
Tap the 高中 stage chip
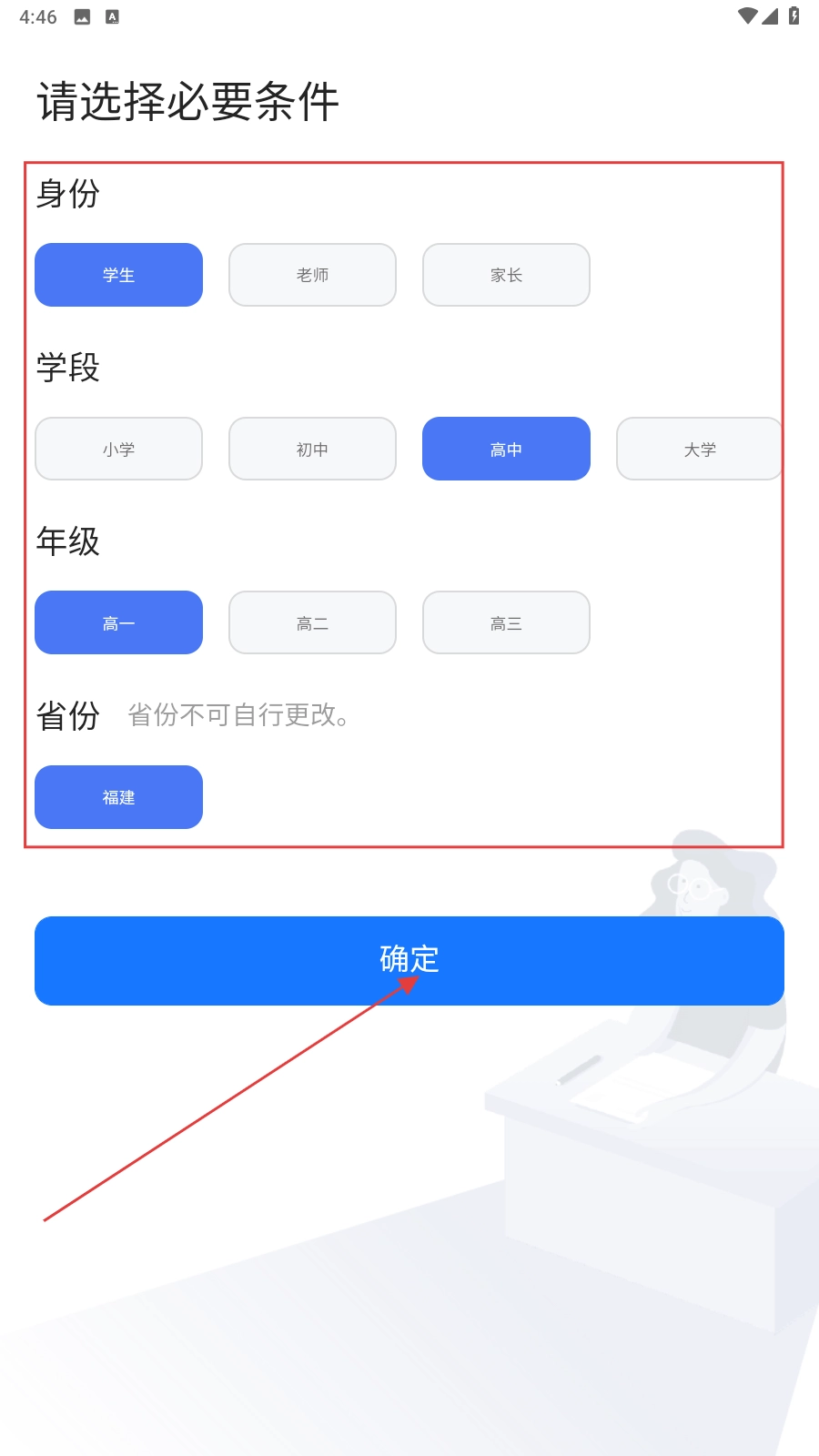(506, 449)
